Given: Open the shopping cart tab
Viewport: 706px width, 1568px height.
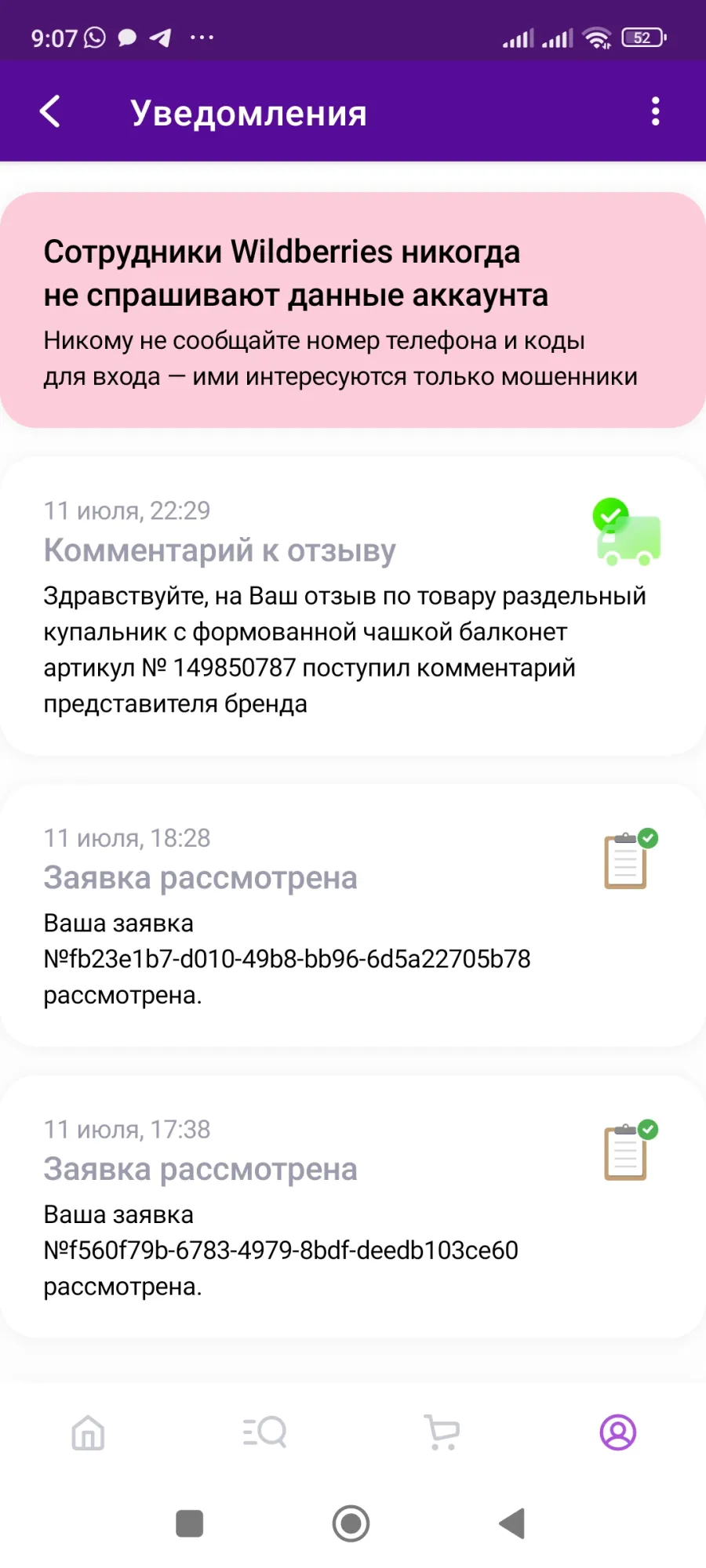Looking at the screenshot, I should coord(442,1432).
